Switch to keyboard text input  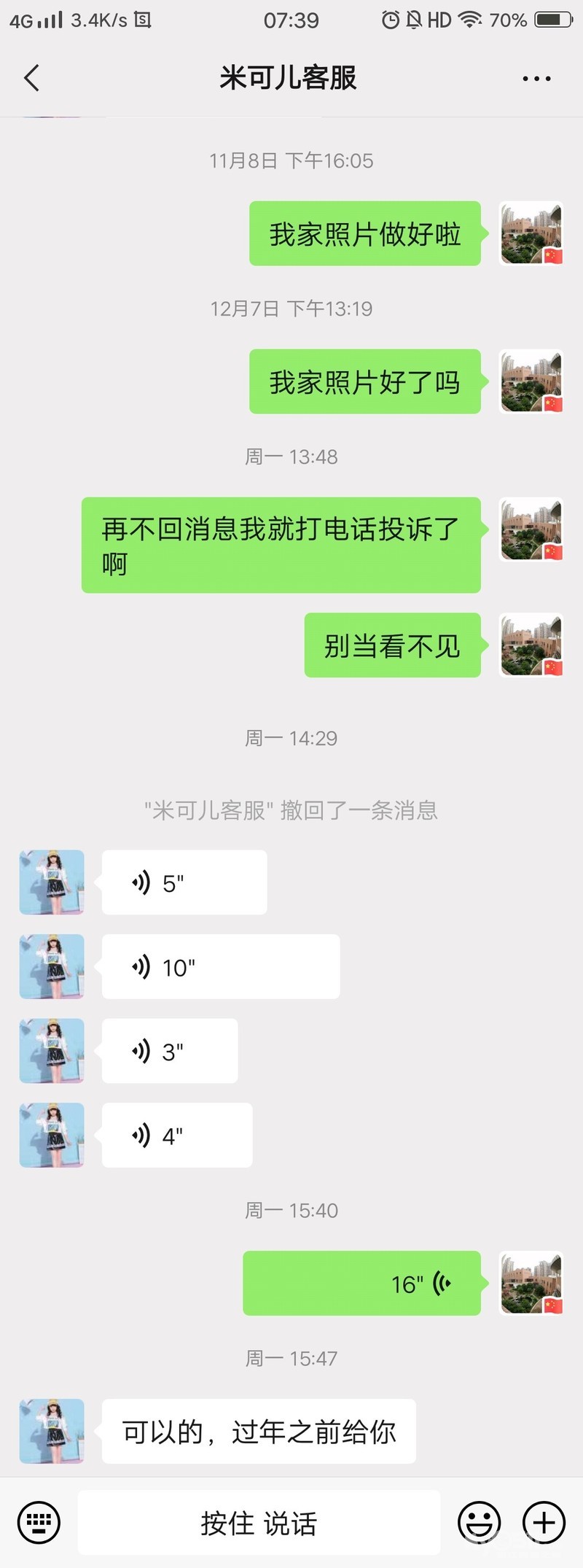coord(39,1523)
